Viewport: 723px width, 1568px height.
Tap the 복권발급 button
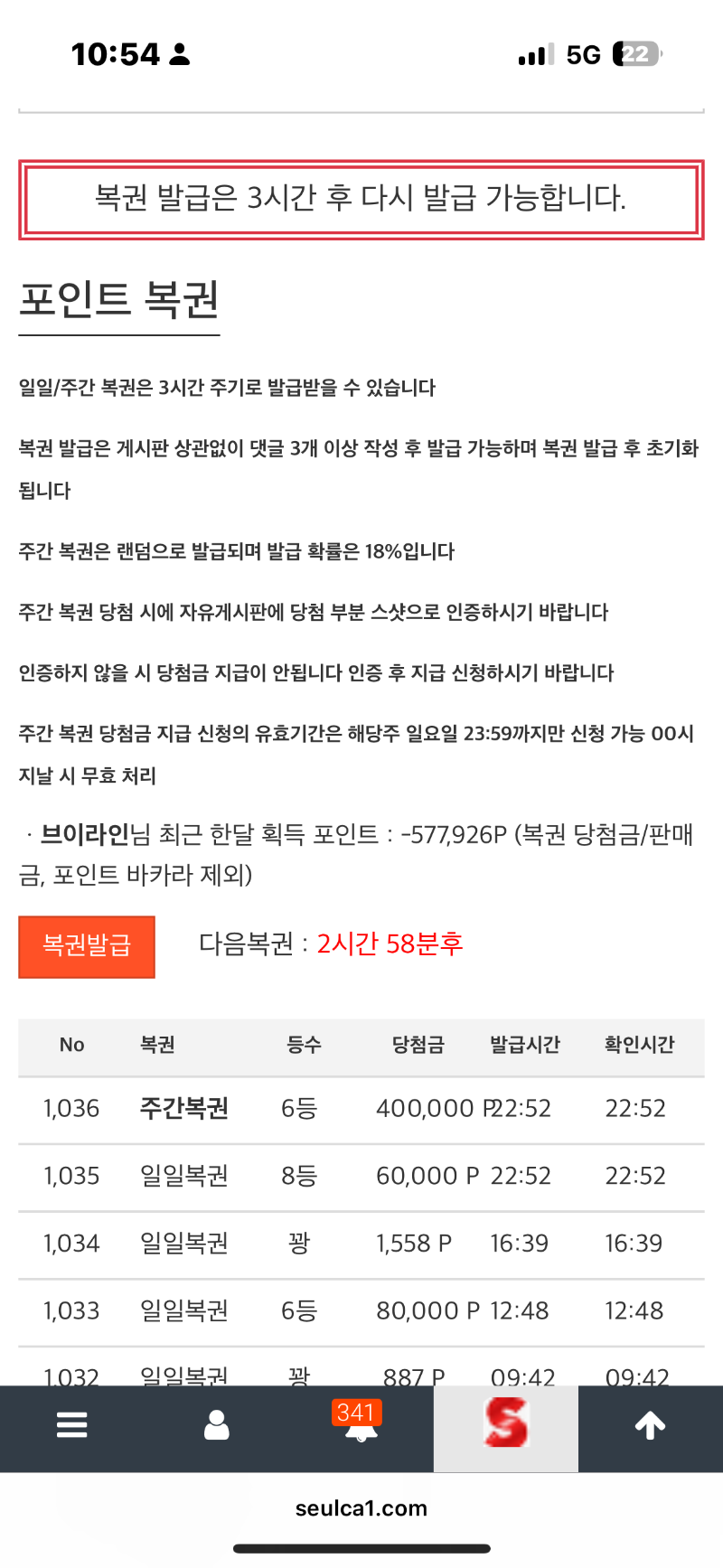tap(87, 946)
